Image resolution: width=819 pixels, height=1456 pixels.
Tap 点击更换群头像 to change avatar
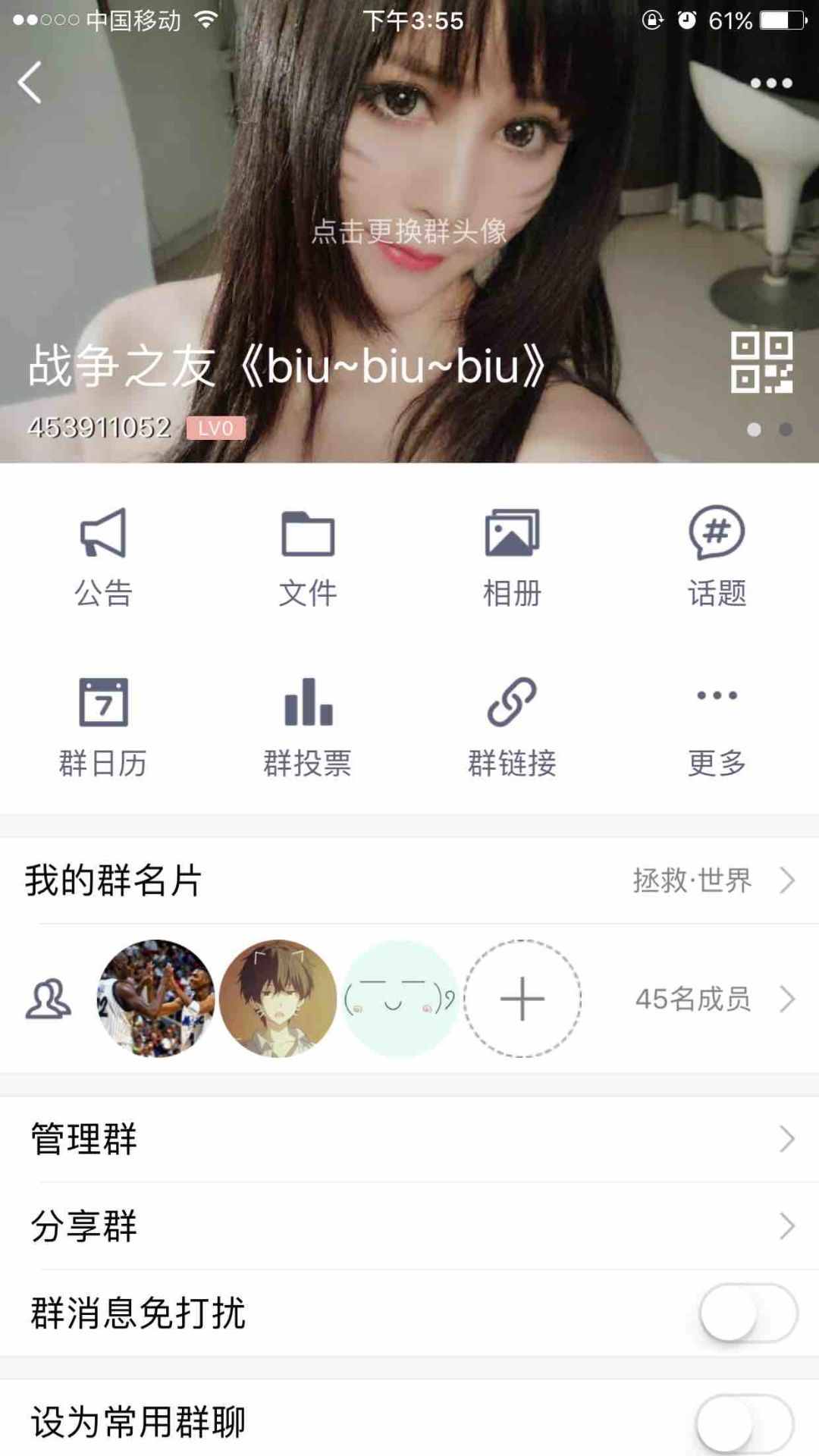[409, 231]
